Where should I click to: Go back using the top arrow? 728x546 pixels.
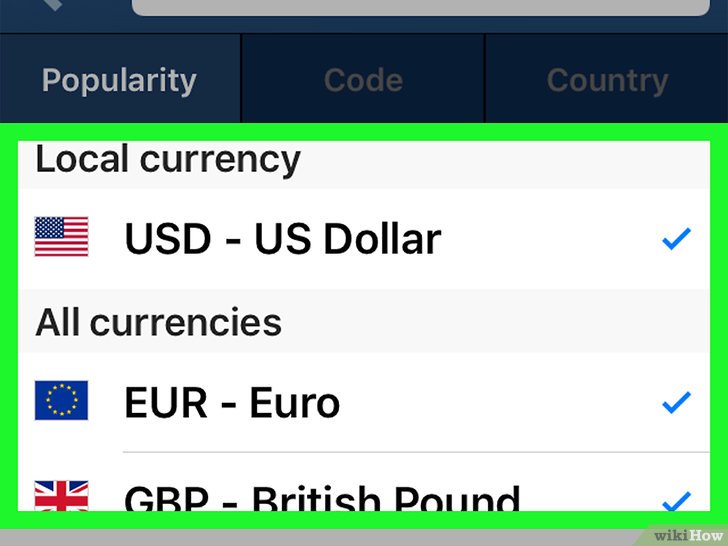point(48,5)
